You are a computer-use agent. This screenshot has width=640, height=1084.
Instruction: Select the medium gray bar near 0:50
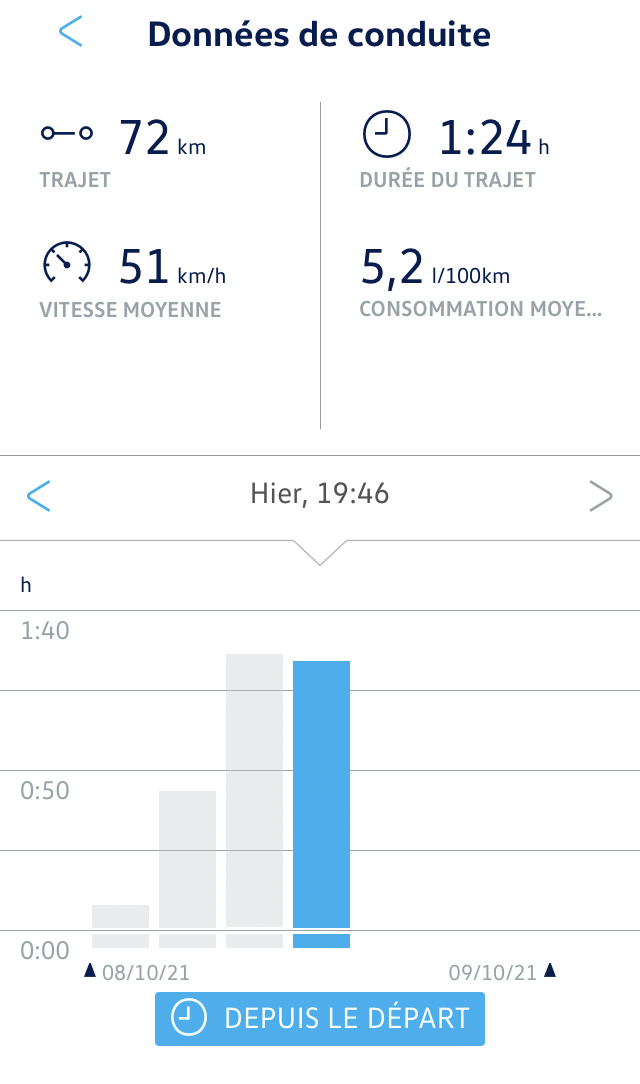point(187,869)
